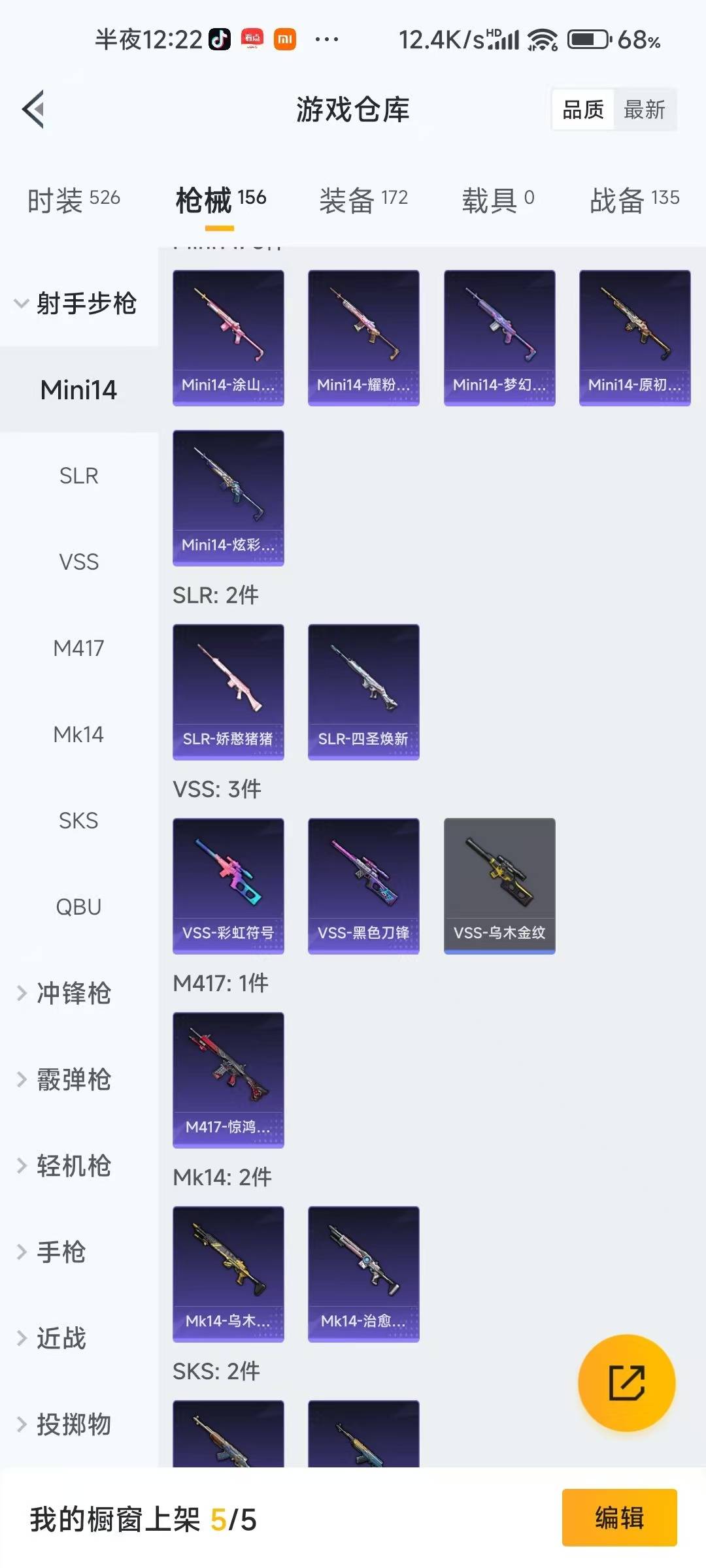Screen dimensions: 706x1568
Task: Sort items by 品质
Action: point(584,110)
